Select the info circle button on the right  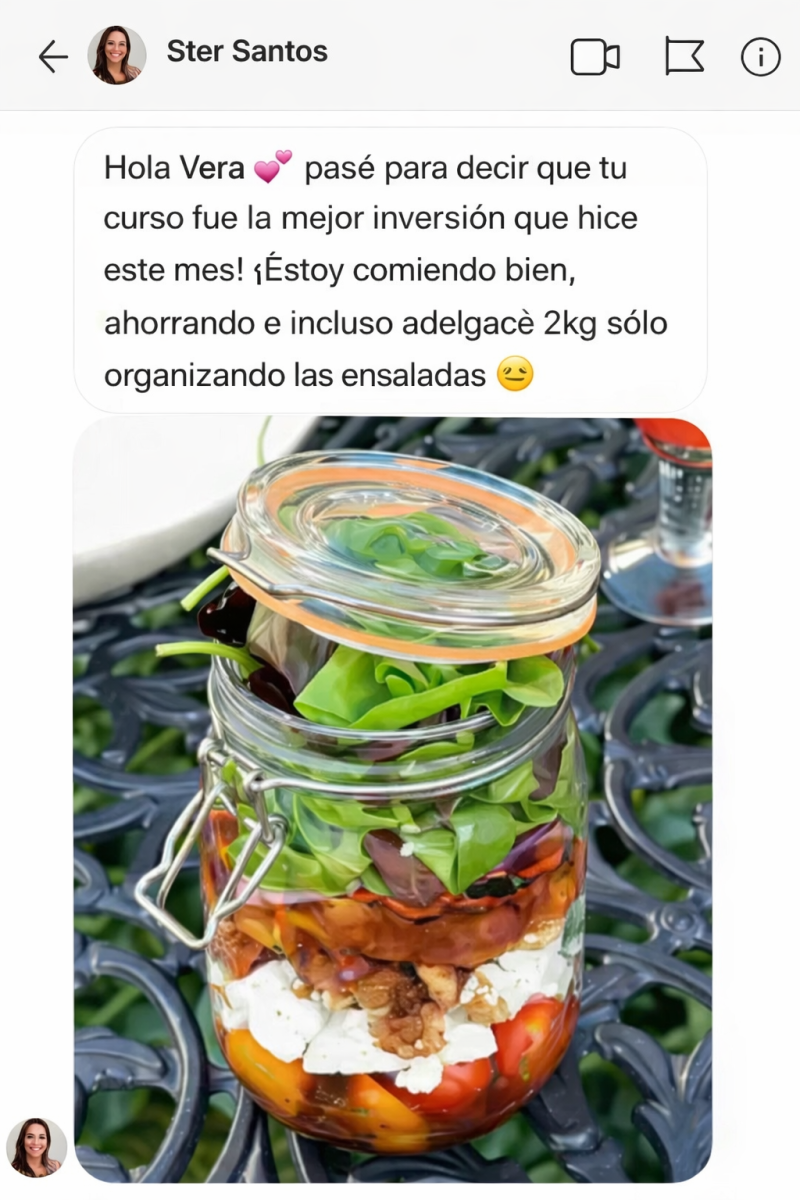pos(760,57)
